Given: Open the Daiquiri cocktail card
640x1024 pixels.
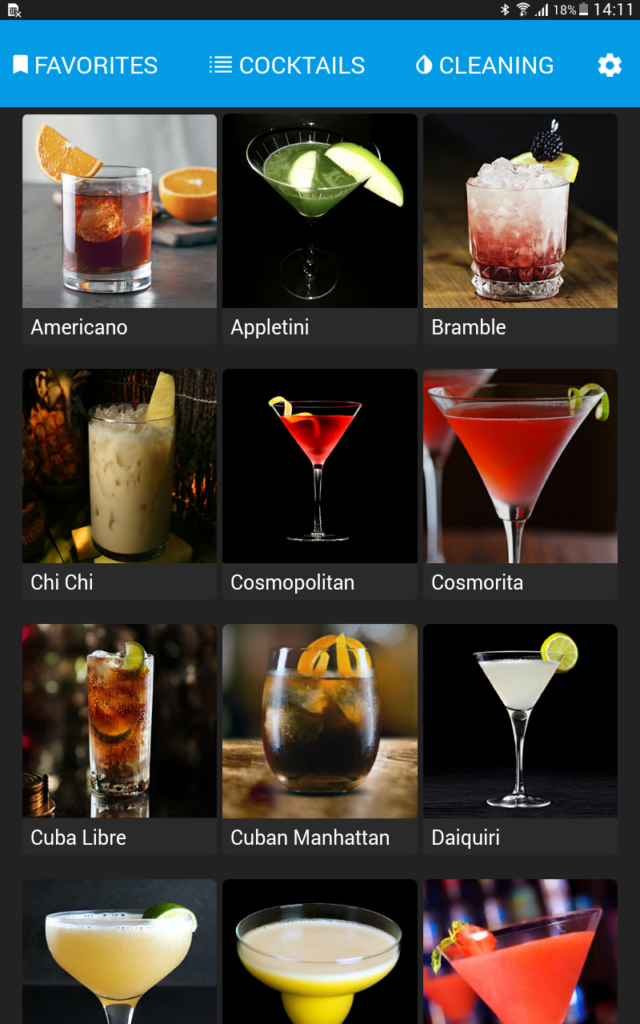Looking at the screenshot, I should (x=520, y=739).
